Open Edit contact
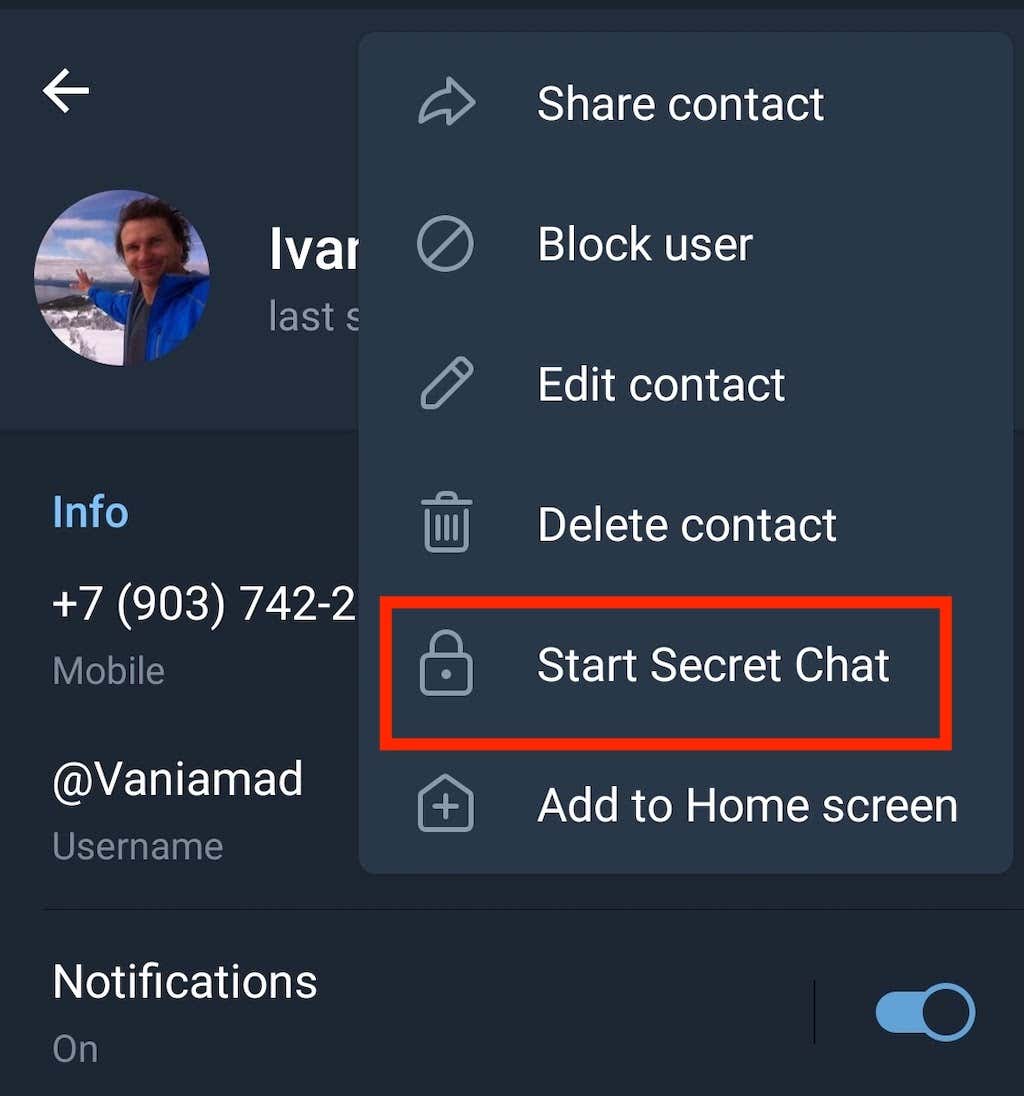 (x=661, y=385)
